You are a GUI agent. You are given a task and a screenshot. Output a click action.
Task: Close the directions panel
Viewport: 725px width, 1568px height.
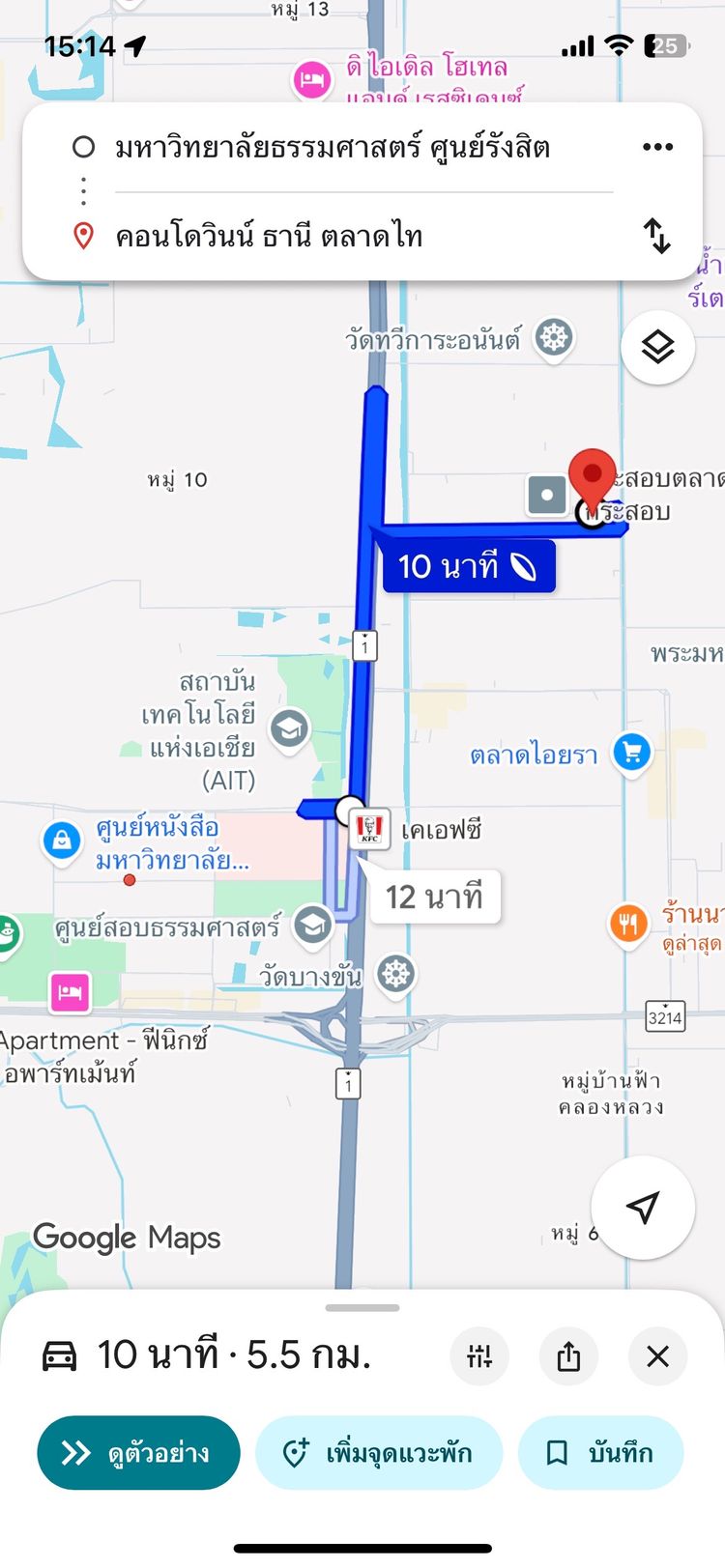657,1356
